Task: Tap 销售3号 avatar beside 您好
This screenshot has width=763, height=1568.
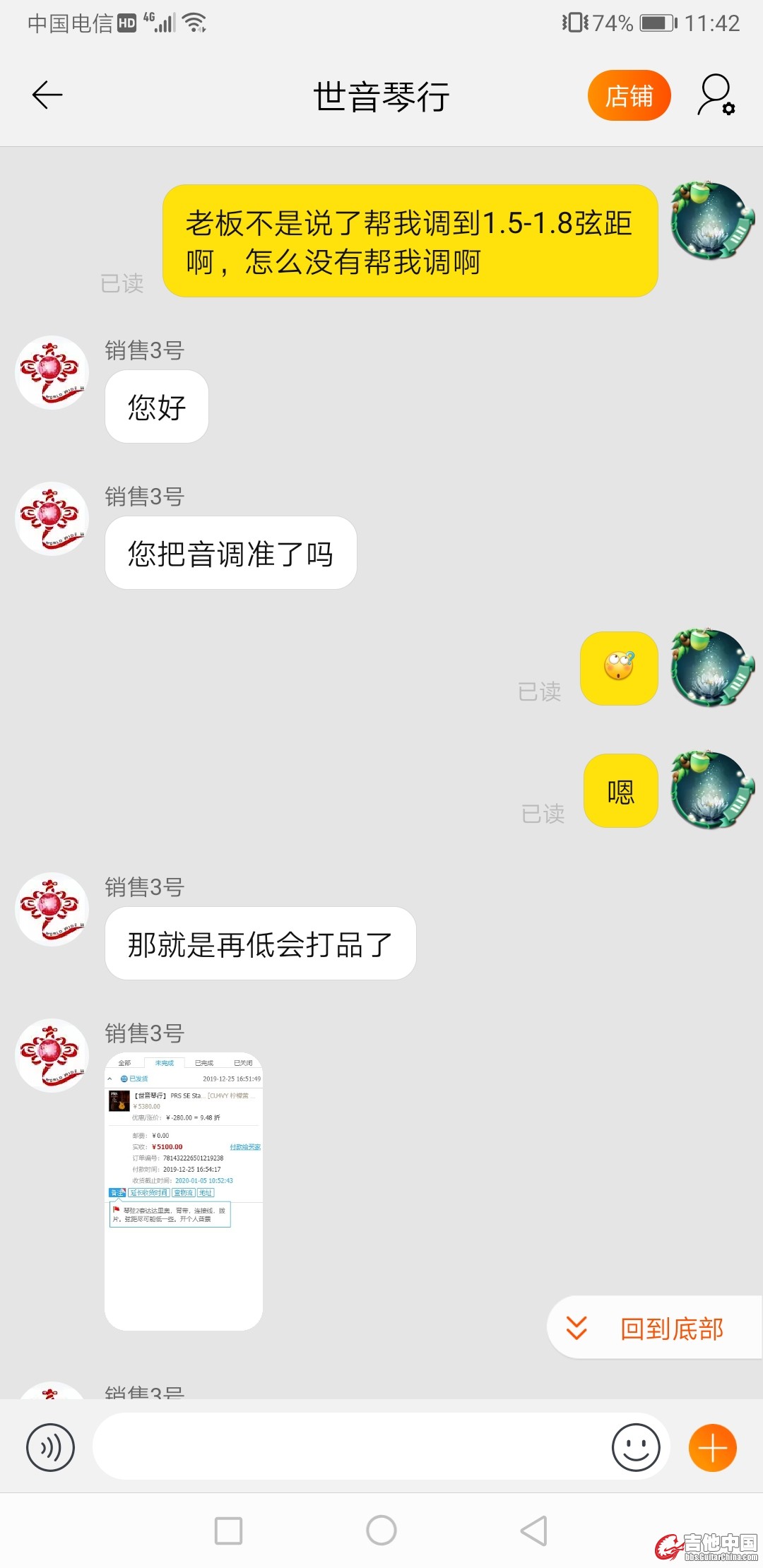Action: pyautogui.click(x=52, y=372)
